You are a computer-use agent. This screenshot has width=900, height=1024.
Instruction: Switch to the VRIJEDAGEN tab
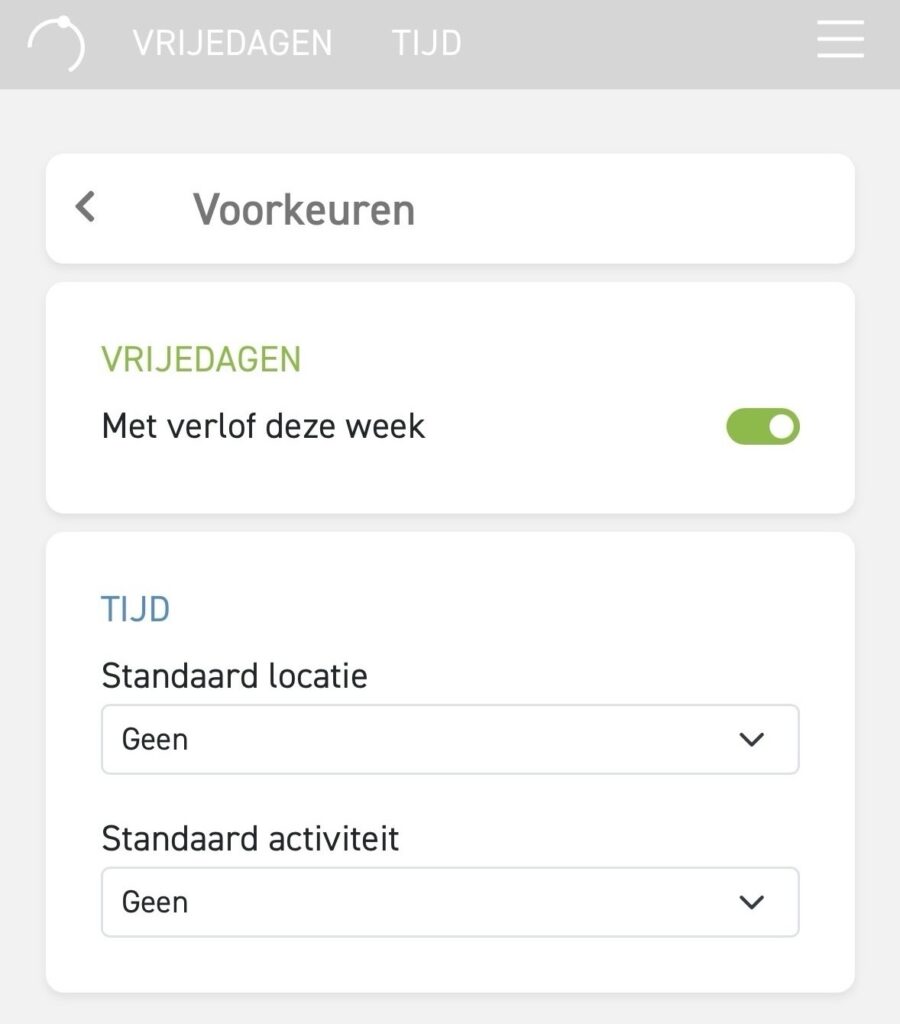232,43
